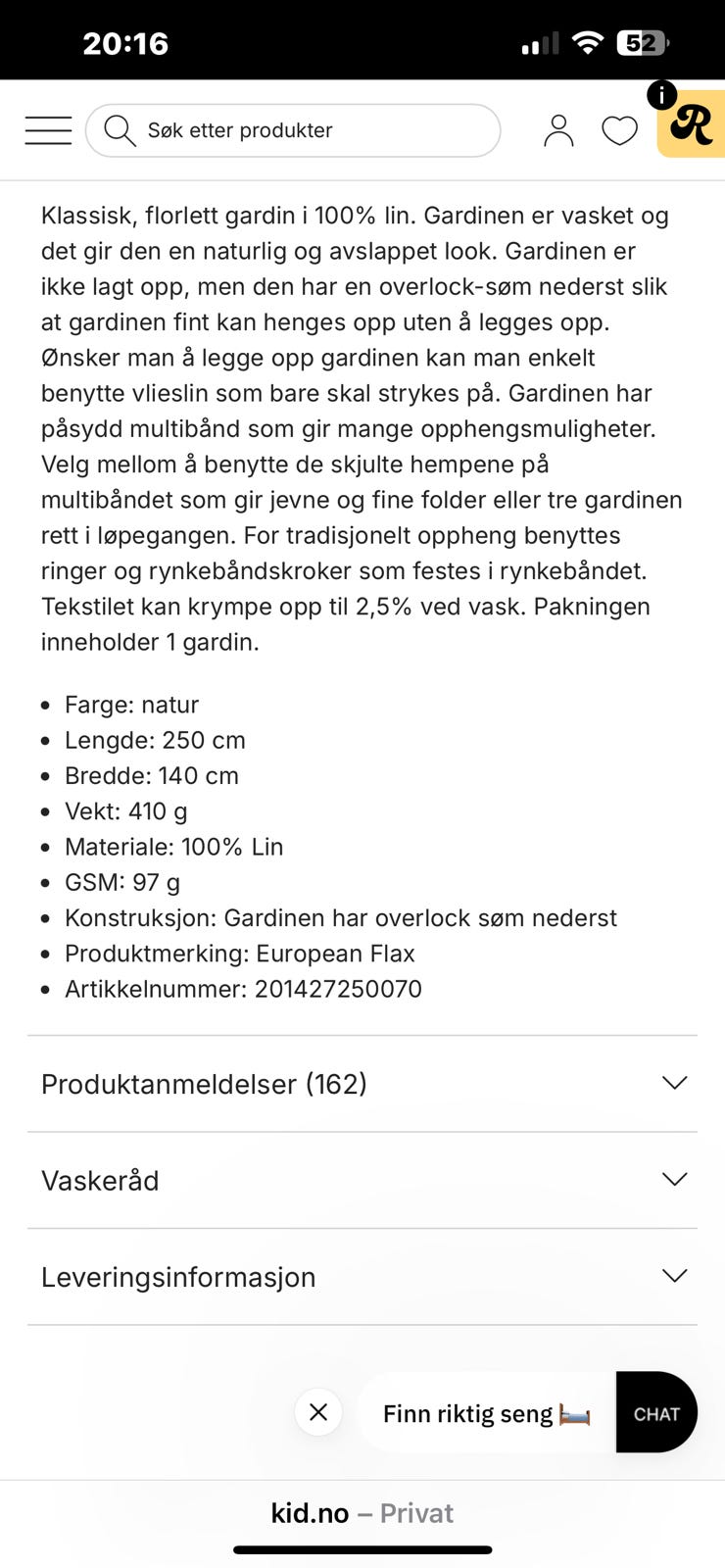Image resolution: width=725 pixels, height=1568 pixels.
Task: Tap the kid.no address bar
Action: [307, 1512]
